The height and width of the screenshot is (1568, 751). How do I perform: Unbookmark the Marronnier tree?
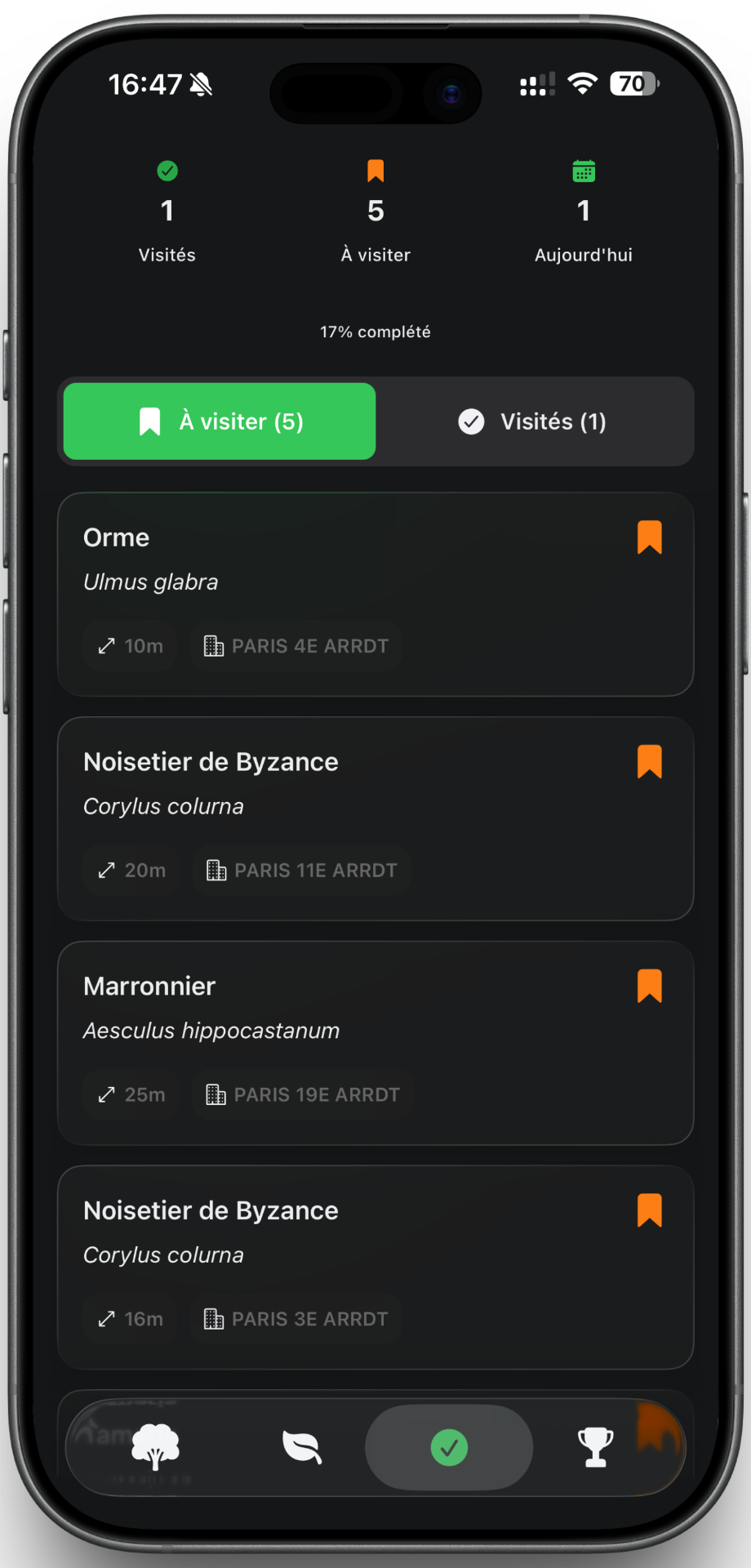pyautogui.click(x=649, y=987)
